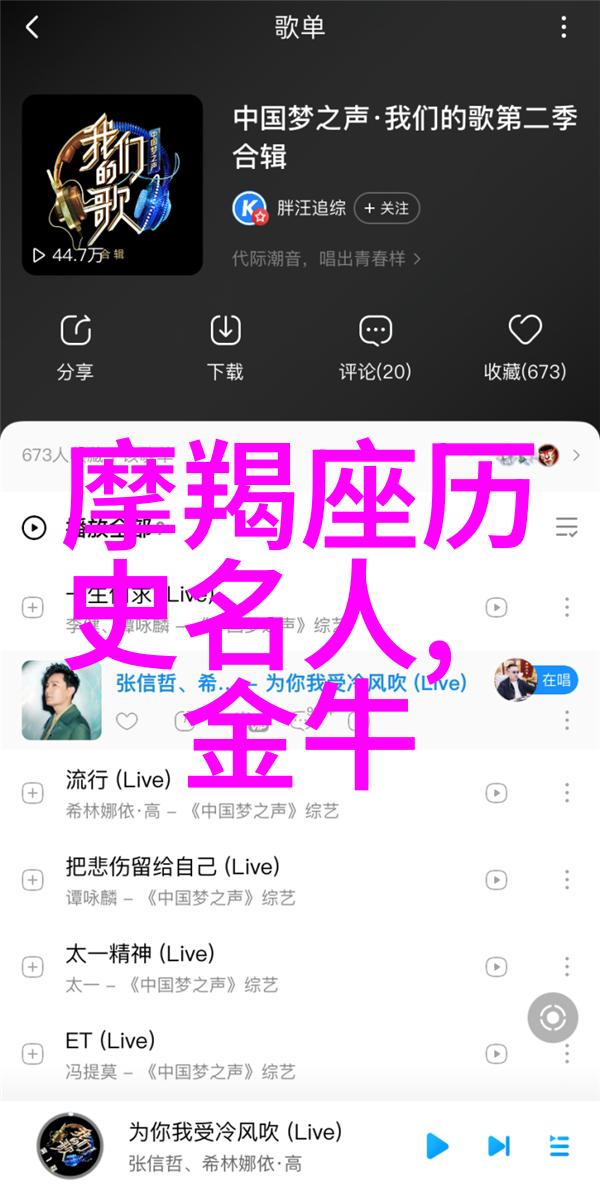The height and width of the screenshot is (1201, 600).
Task: Open the 胖汪追综 creator profile
Action: (290, 208)
